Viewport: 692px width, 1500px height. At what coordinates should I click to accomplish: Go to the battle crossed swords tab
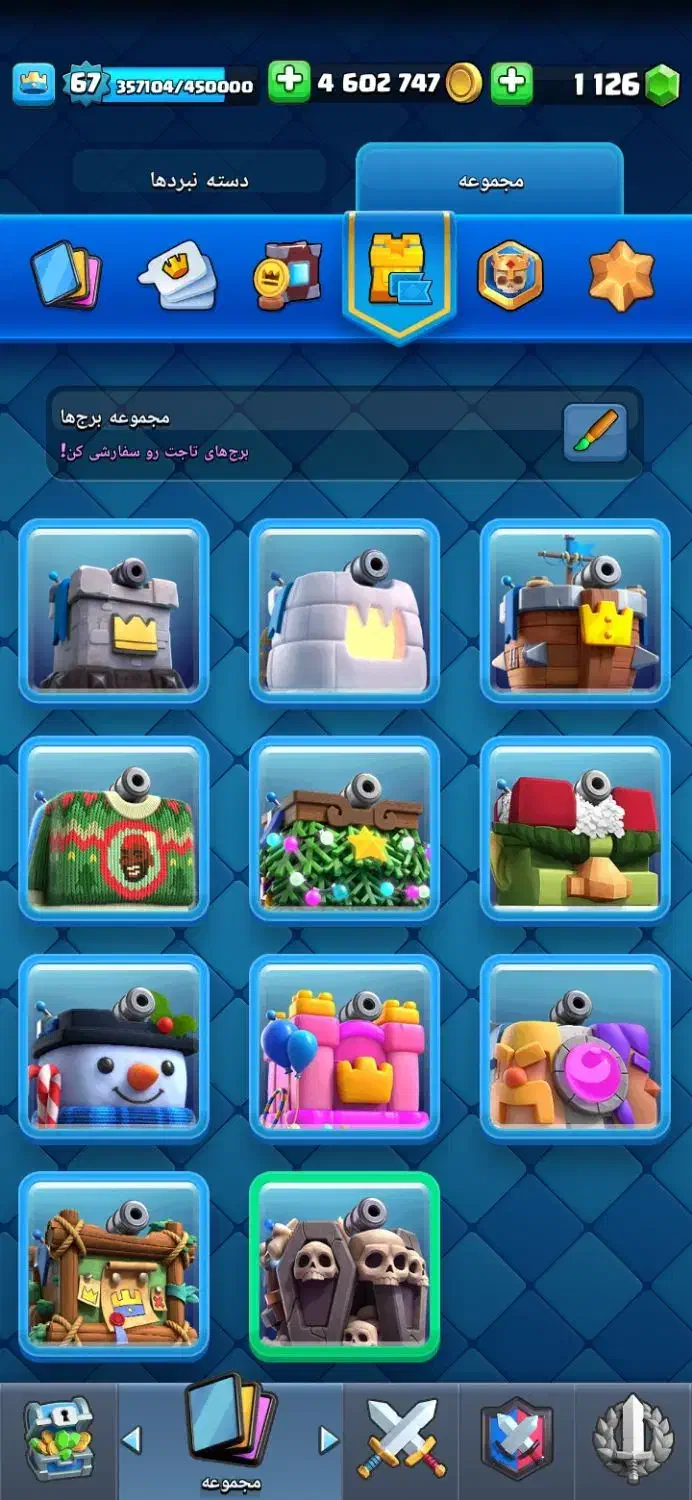[402, 1440]
